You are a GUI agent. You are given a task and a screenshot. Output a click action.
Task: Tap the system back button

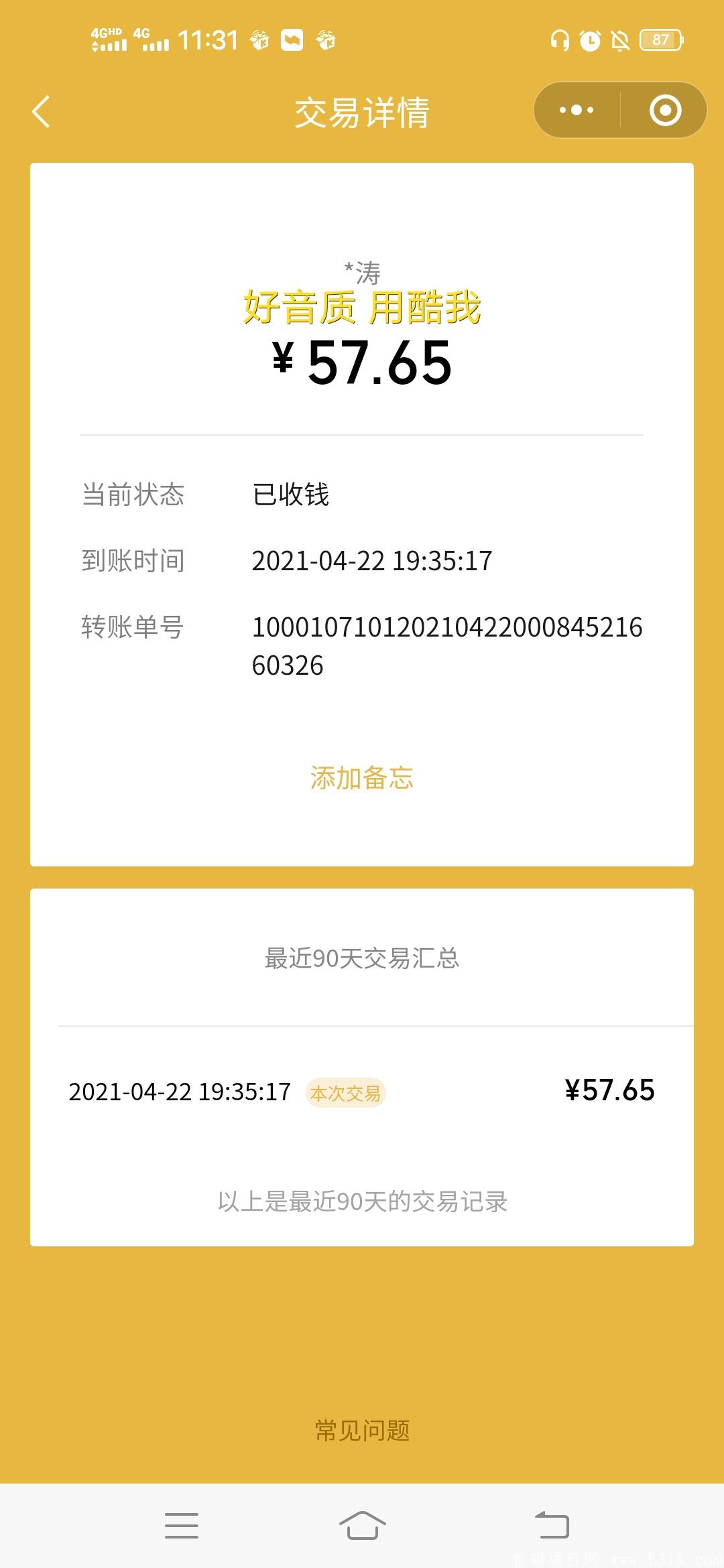point(552,1526)
